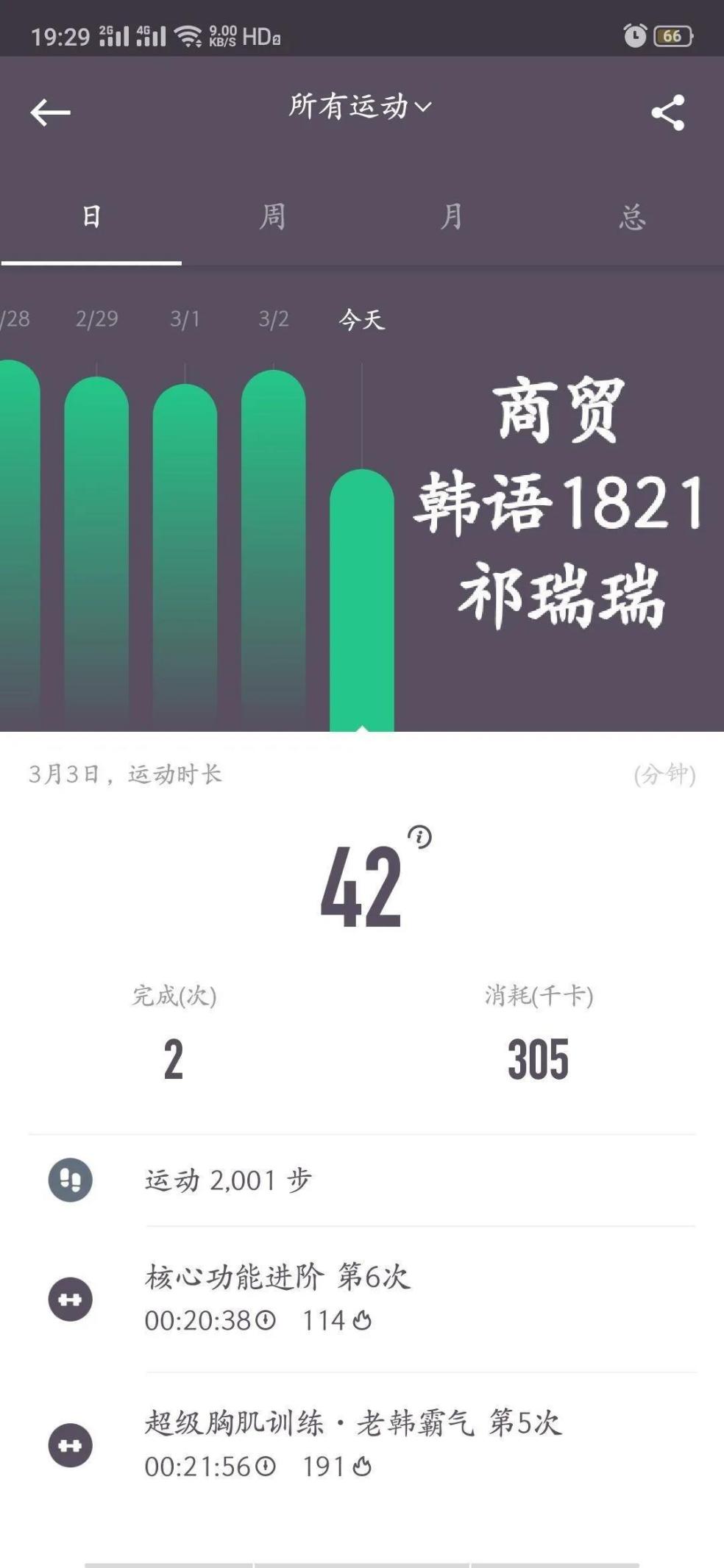
Task: Select the 今天 bar in chart
Action: 361,599
